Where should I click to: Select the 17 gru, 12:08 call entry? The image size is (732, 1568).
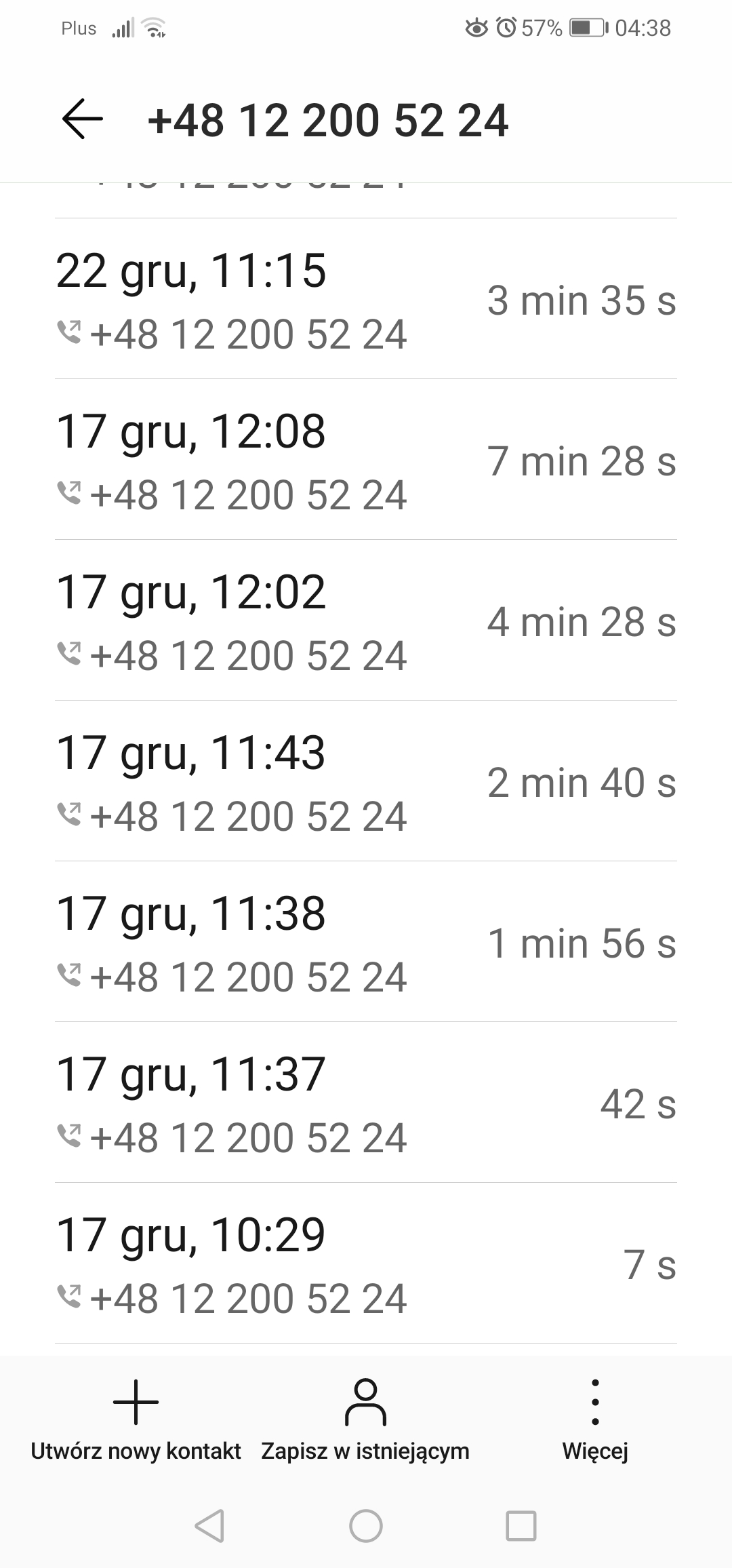pyautogui.click(x=366, y=460)
